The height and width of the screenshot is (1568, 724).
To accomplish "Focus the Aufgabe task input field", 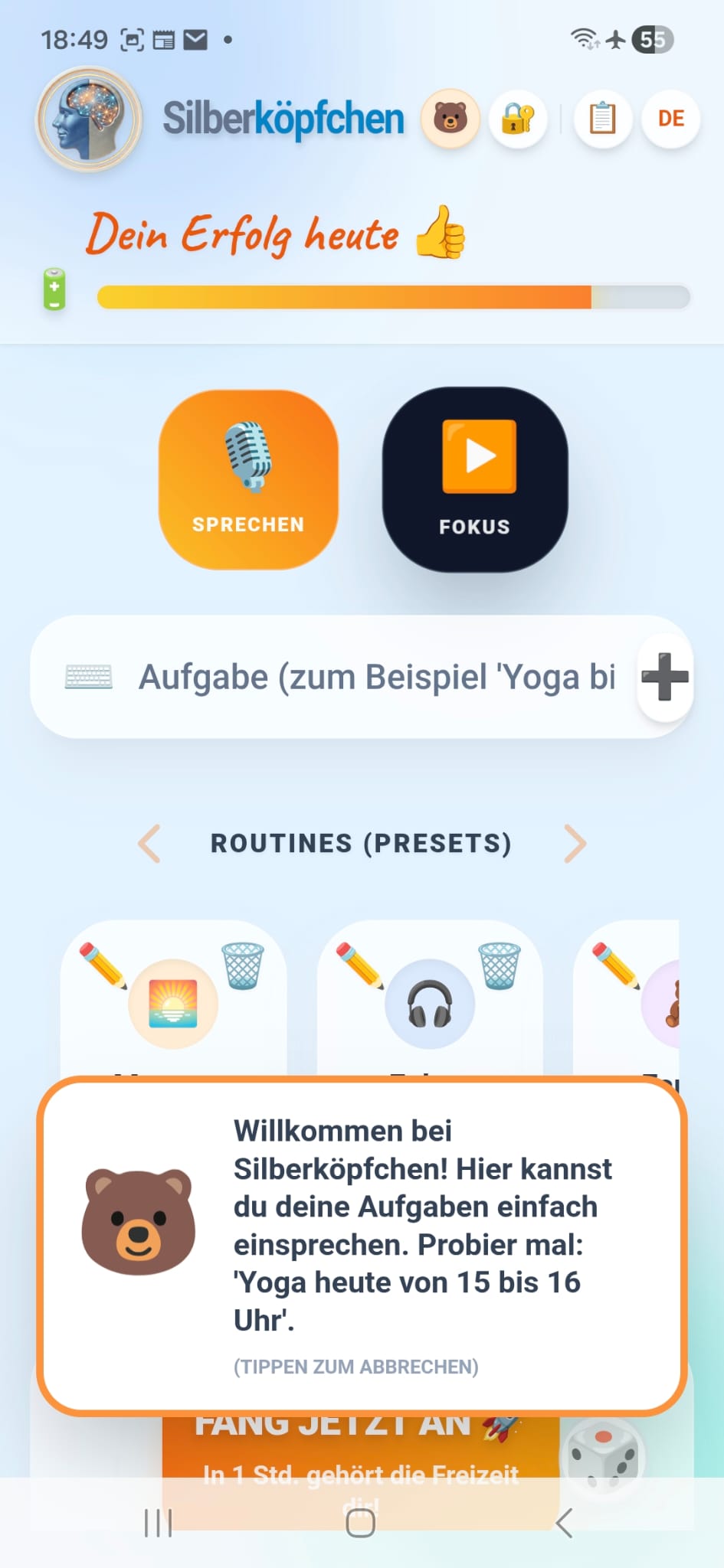I will pyautogui.click(x=375, y=678).
